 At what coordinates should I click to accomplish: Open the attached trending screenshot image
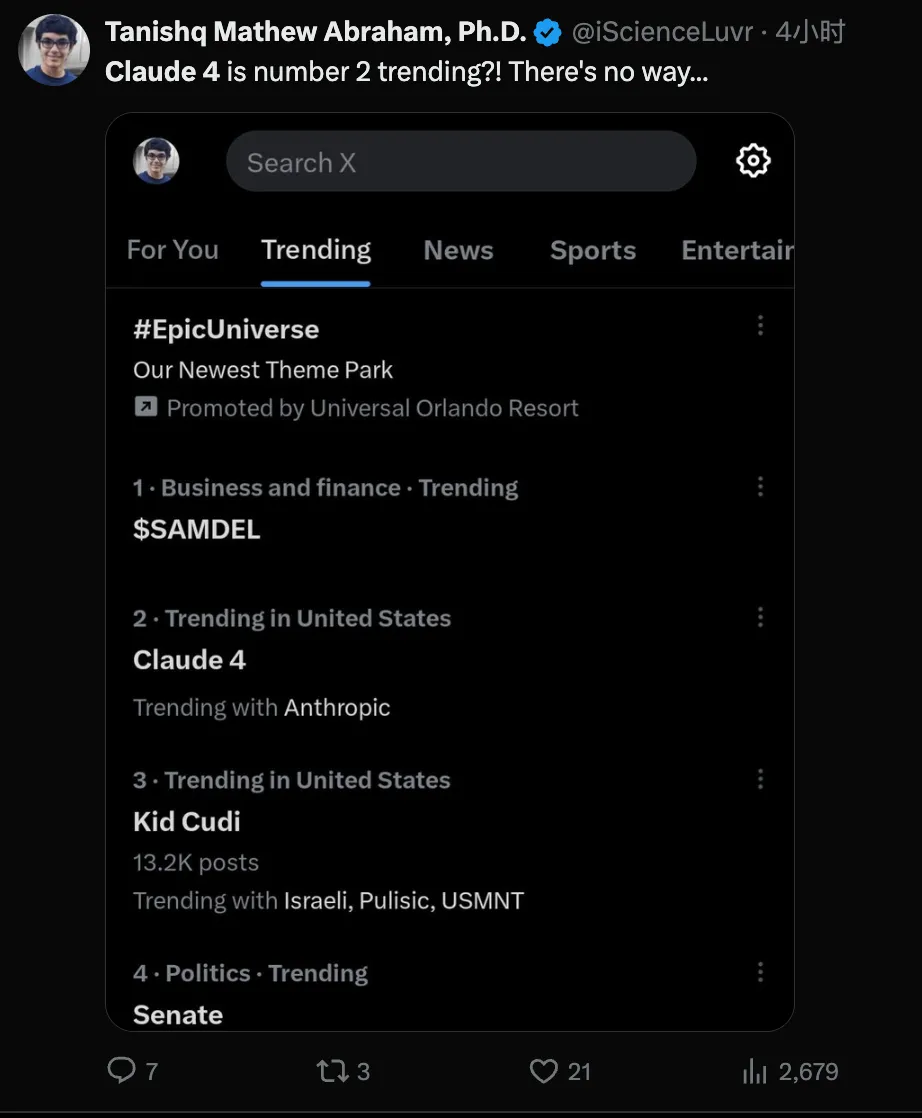click(450, 570)
